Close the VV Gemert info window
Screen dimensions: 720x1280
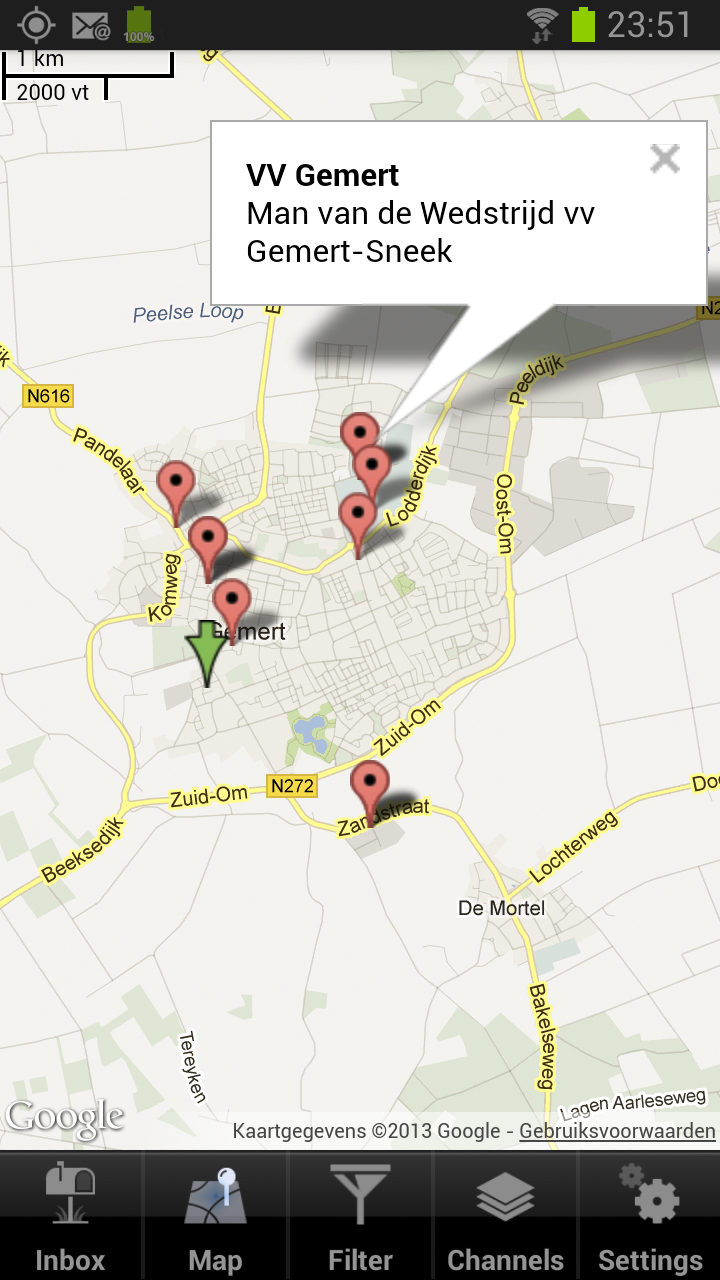tap(664, 159)
